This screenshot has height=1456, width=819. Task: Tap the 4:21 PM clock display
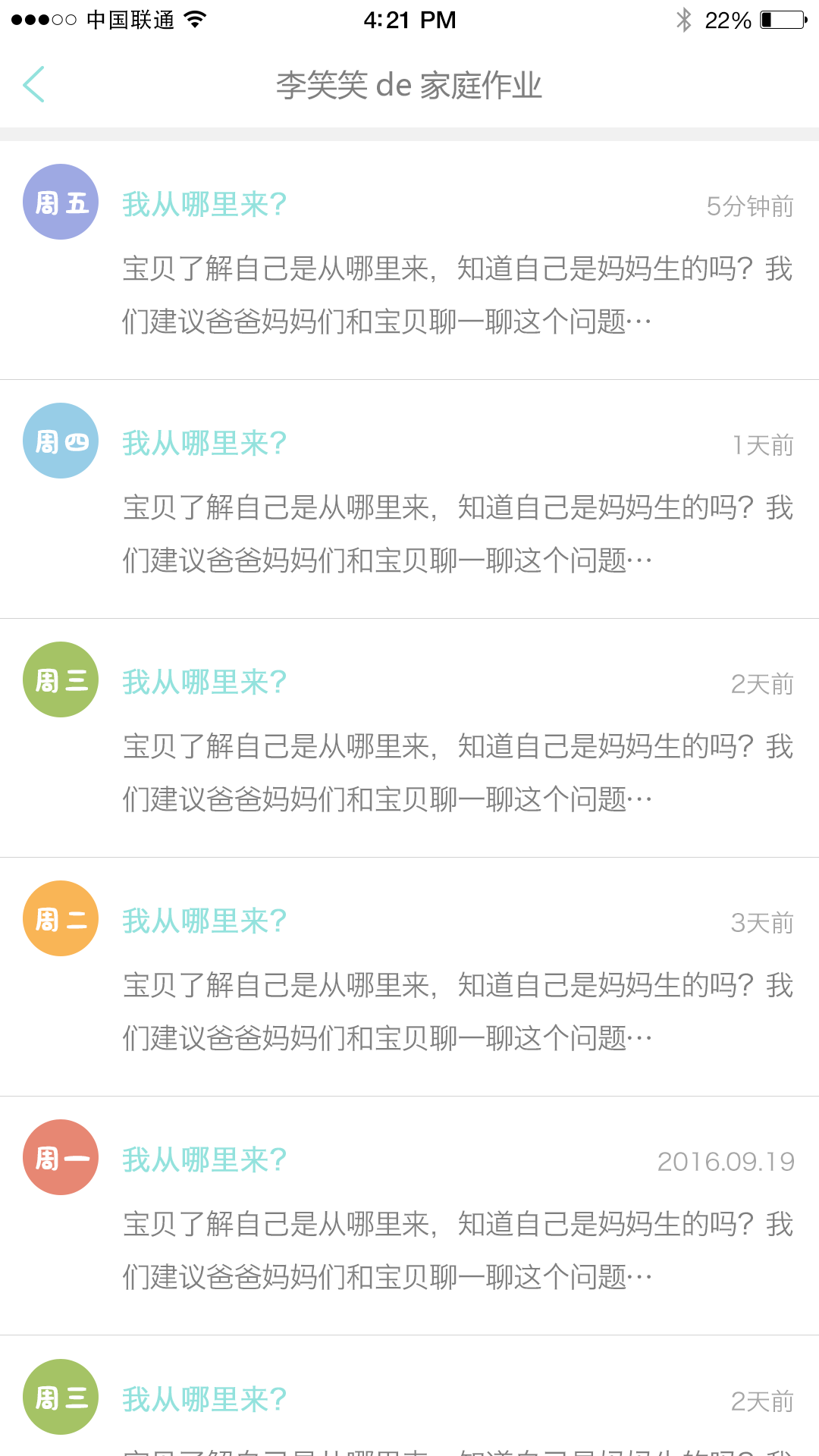[x=409, y=19]
